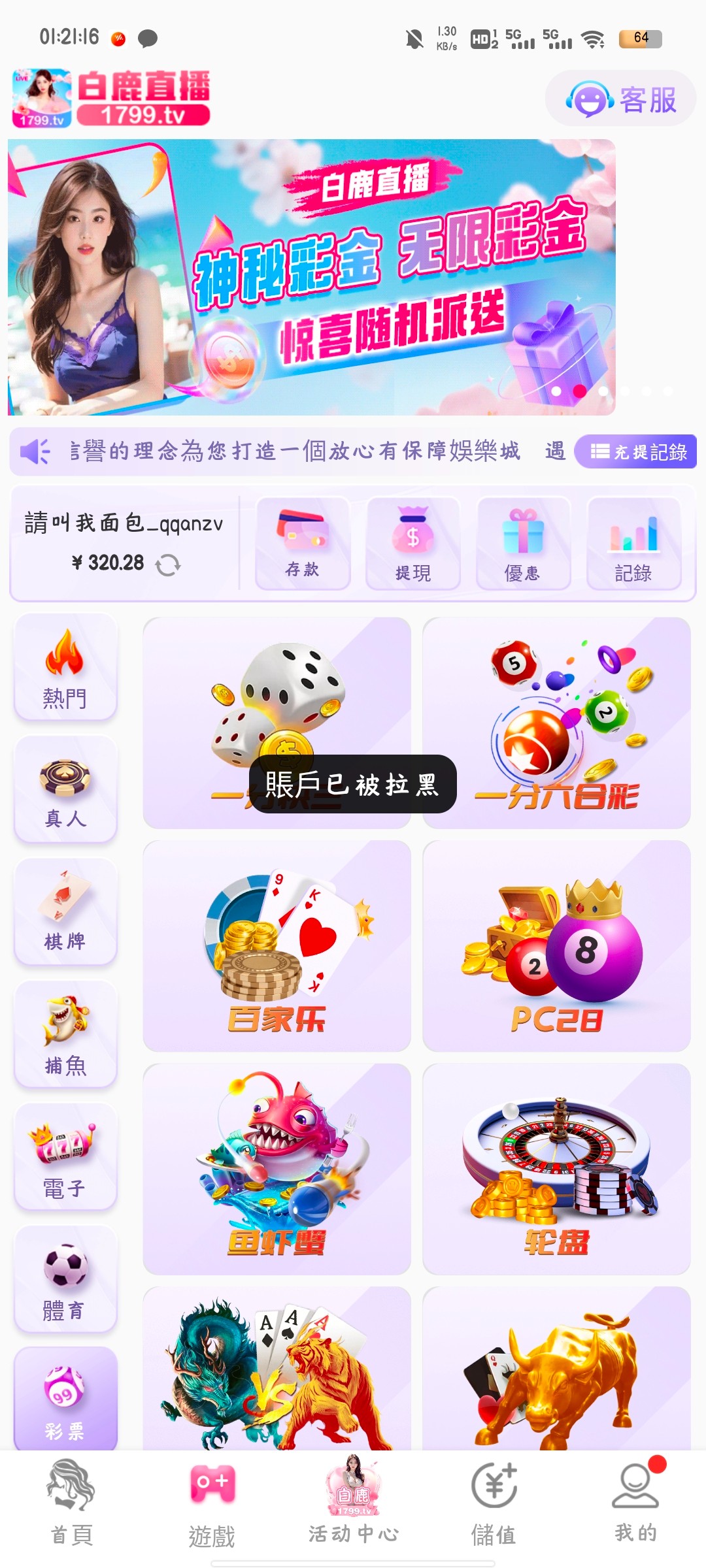706x1568 pixels.
Task: Select the 電子 category
Action: click(x=65, y=1156)
